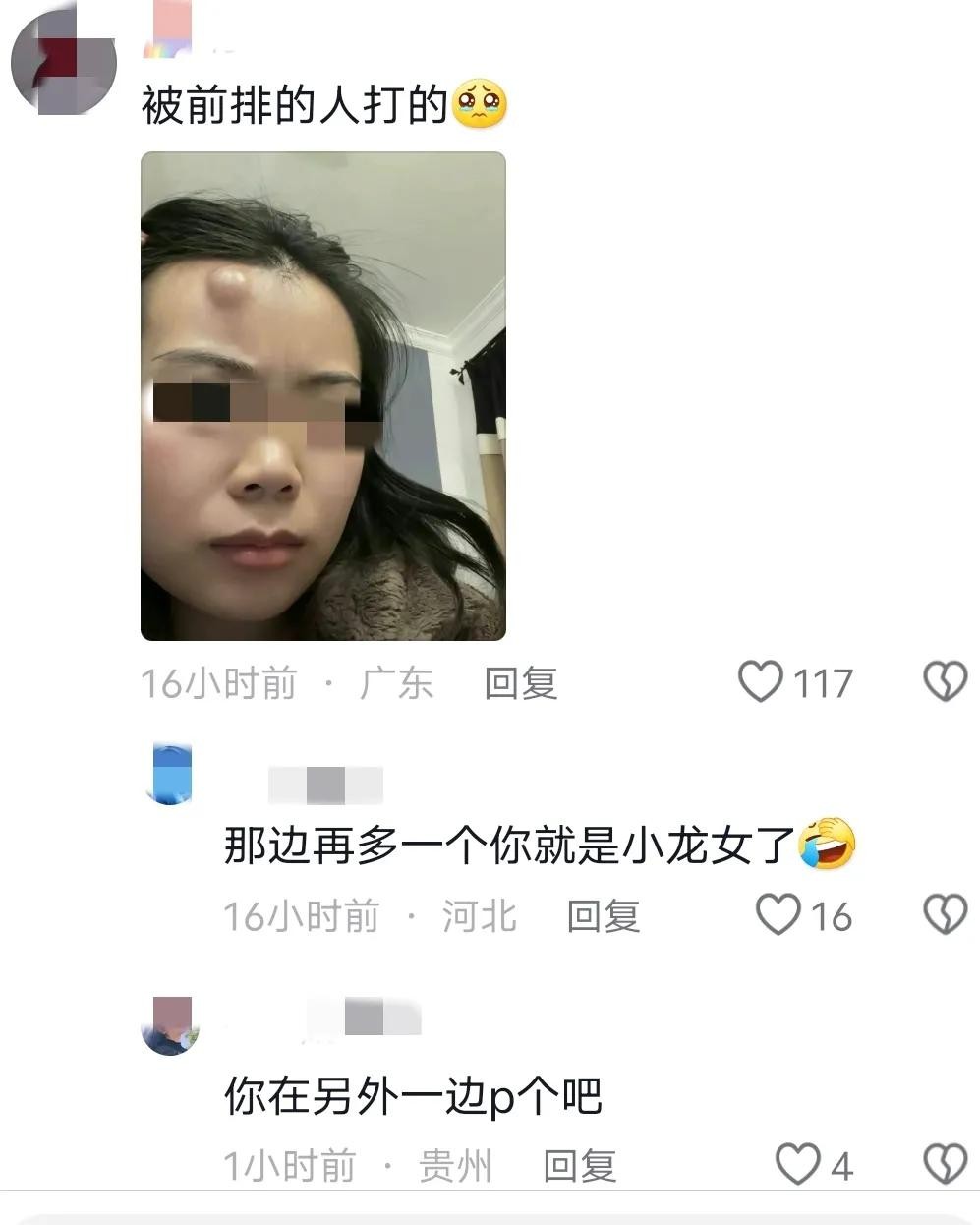This screenshot has height=1225, width=980.
Task: Dislike the comment from 广东
Action: (946, 681)
